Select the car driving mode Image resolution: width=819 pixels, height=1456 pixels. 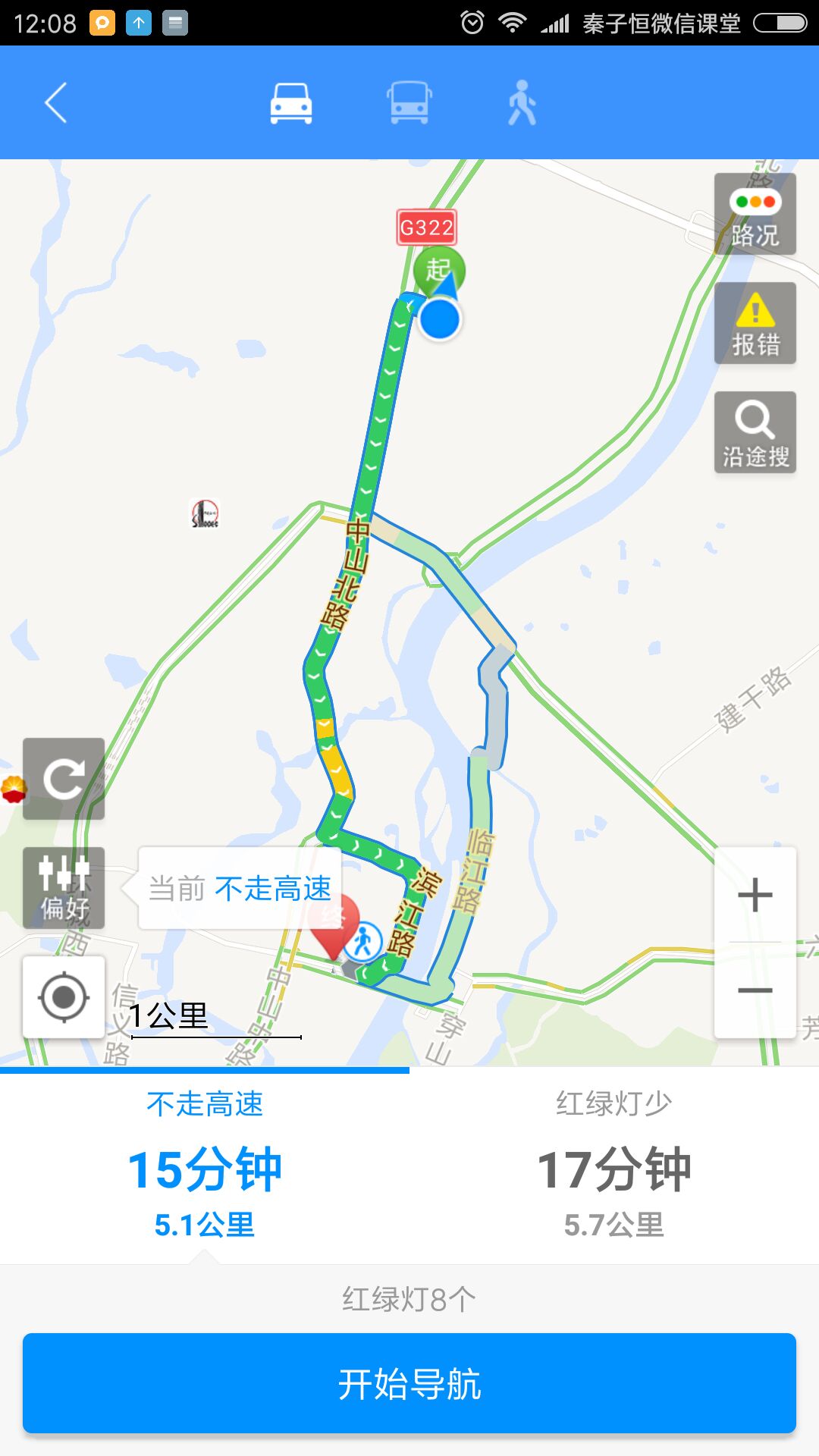coord(291,103)
